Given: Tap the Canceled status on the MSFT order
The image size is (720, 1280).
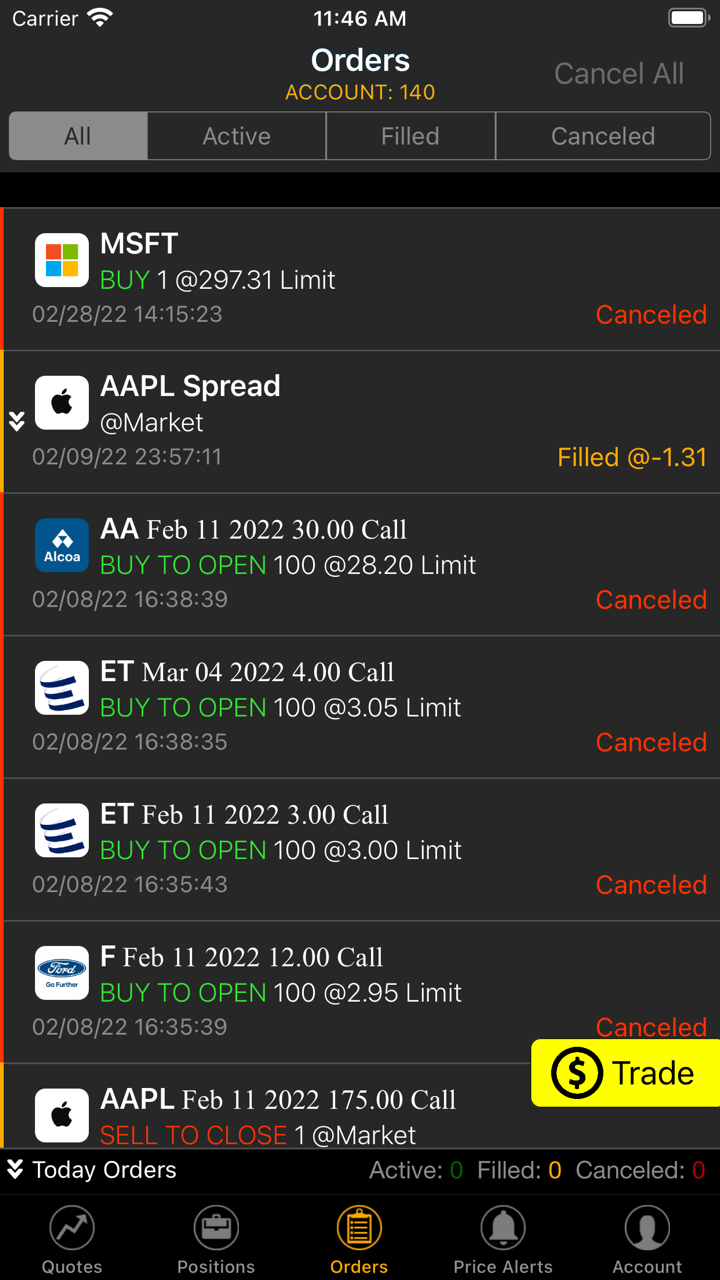Looking at the screenshot, I should (x=651, y=314).
